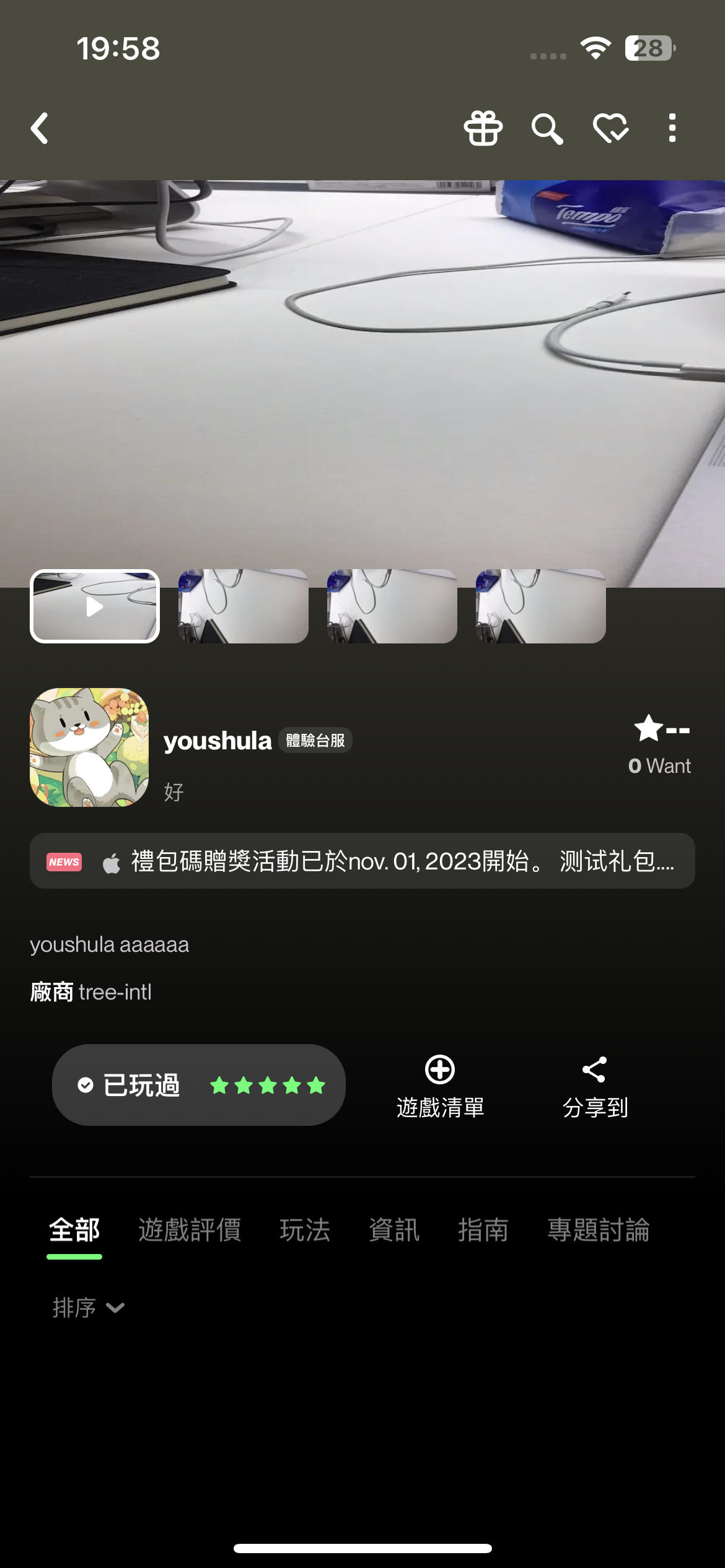Click the search icon

546,129
